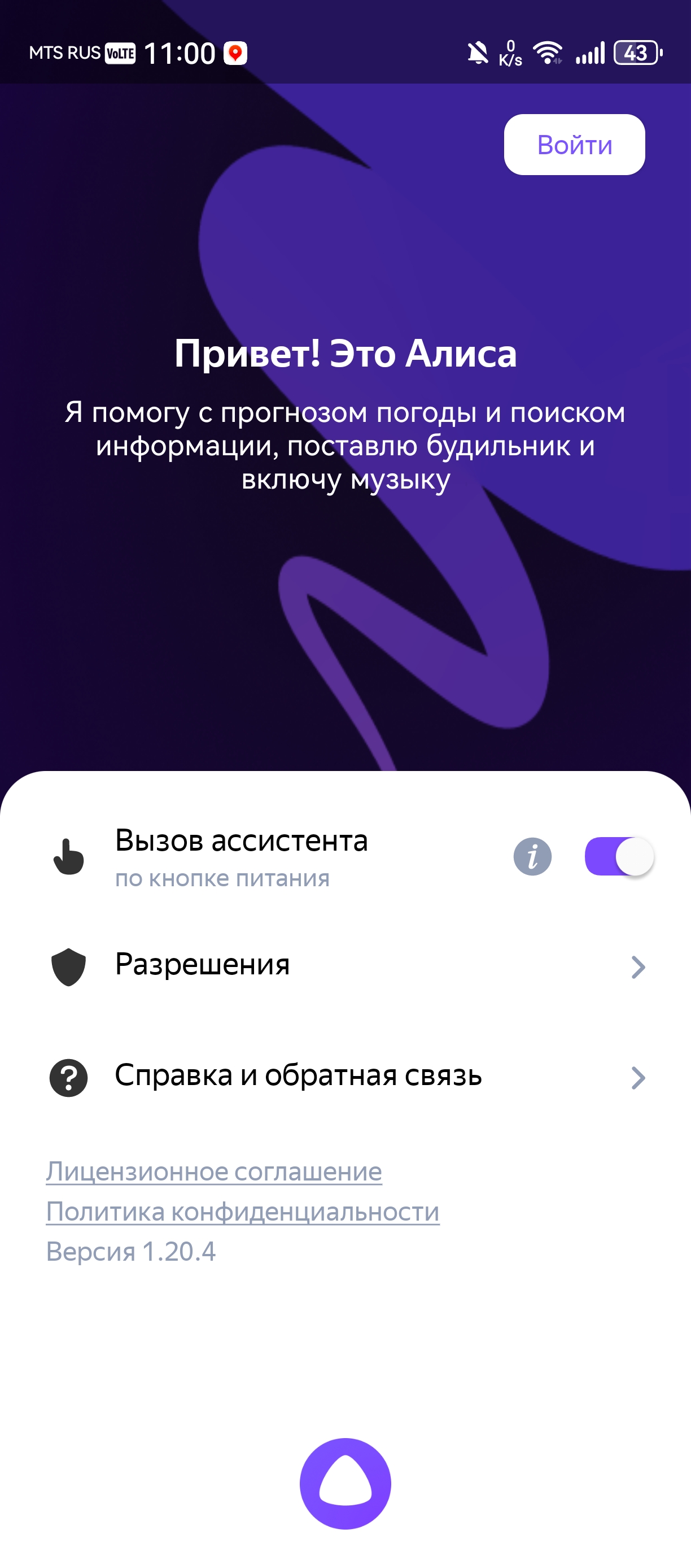
Task: Open the Лицензионное соглашение link
Action: click(x=214, y=1171)
